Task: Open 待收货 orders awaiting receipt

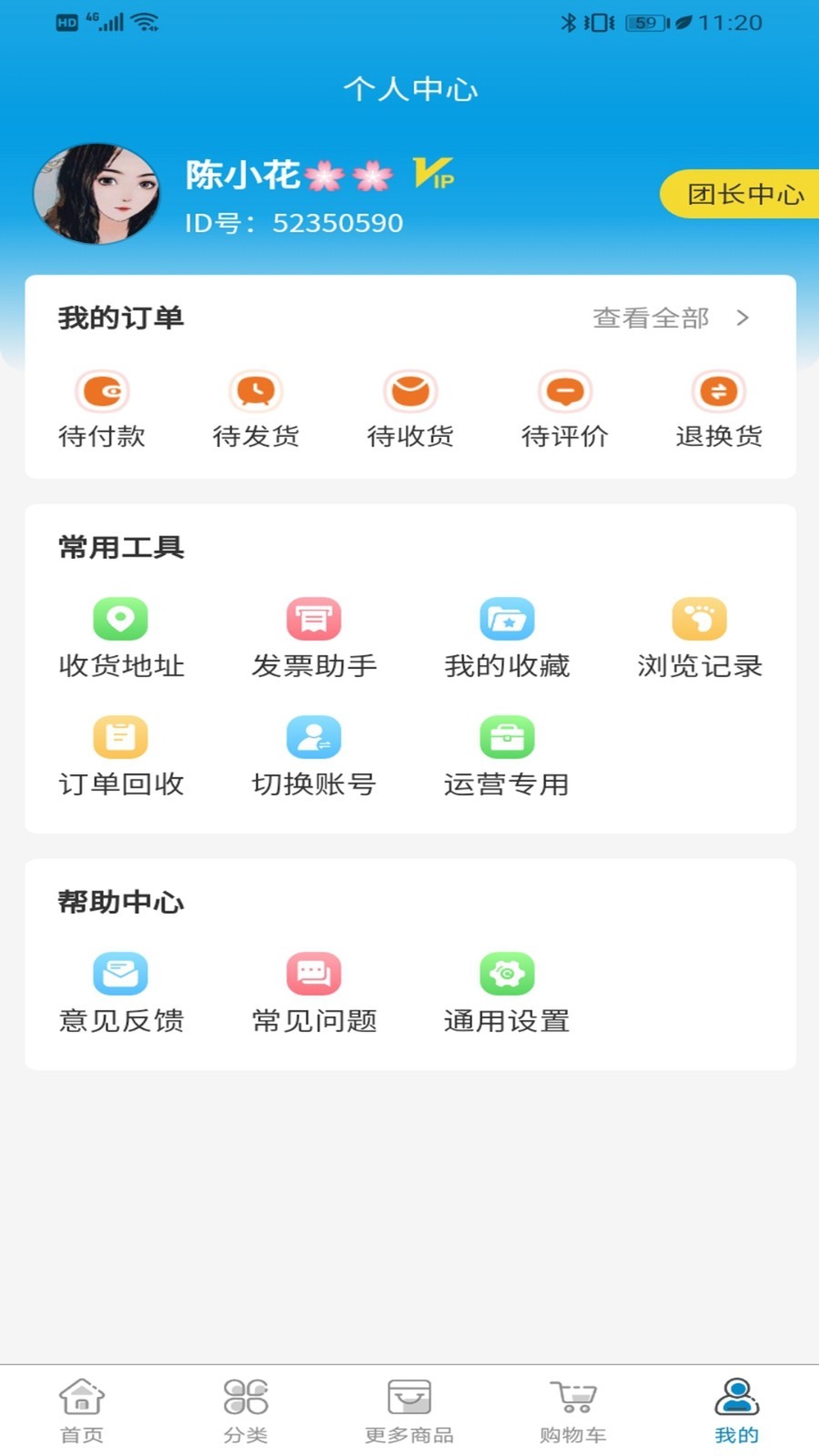Action: click(410, 409)
